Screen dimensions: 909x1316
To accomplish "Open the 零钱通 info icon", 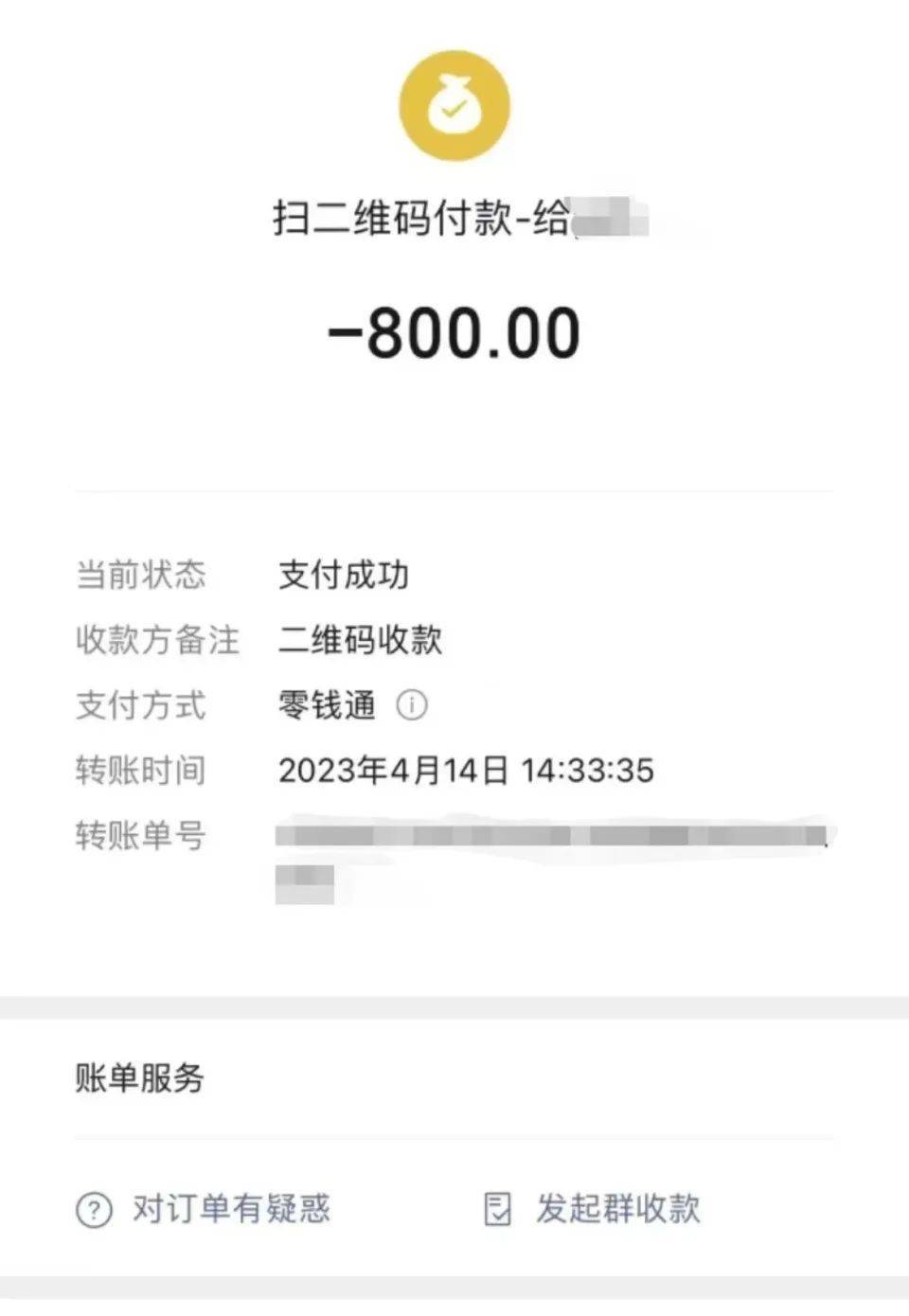I will pyautogui.click(x=411, y=705).
